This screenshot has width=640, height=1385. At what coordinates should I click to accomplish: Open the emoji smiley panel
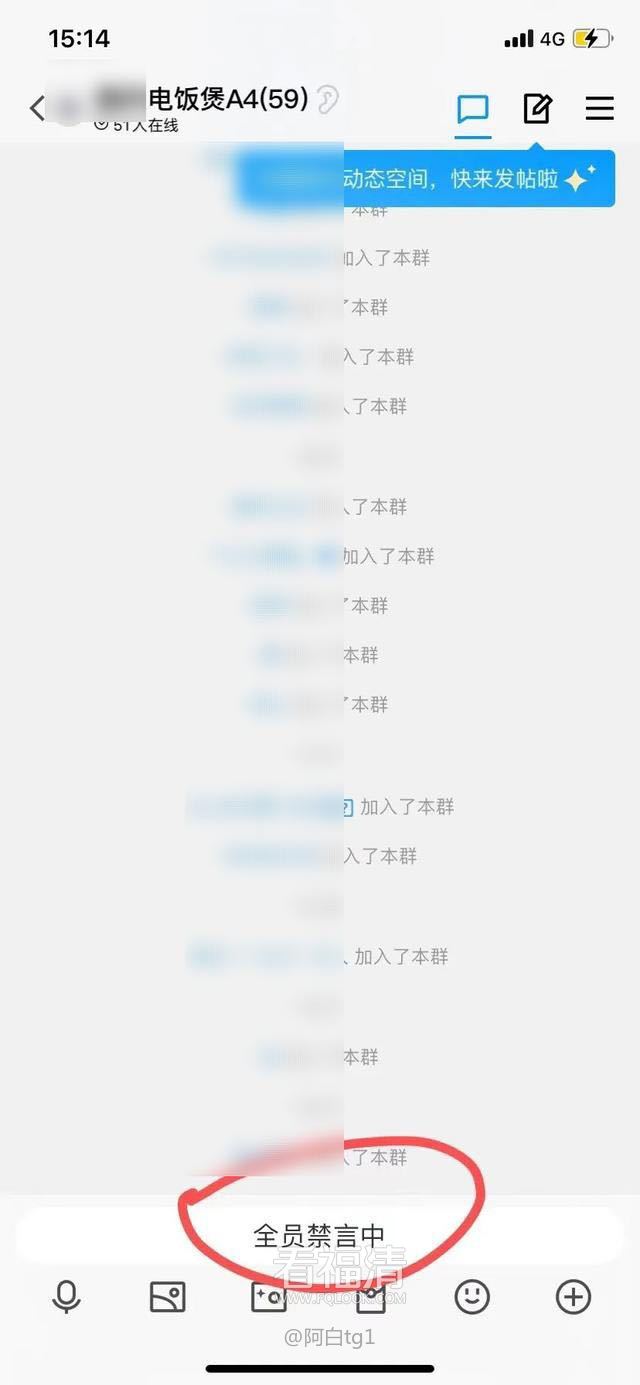[x=472, y=1297]
